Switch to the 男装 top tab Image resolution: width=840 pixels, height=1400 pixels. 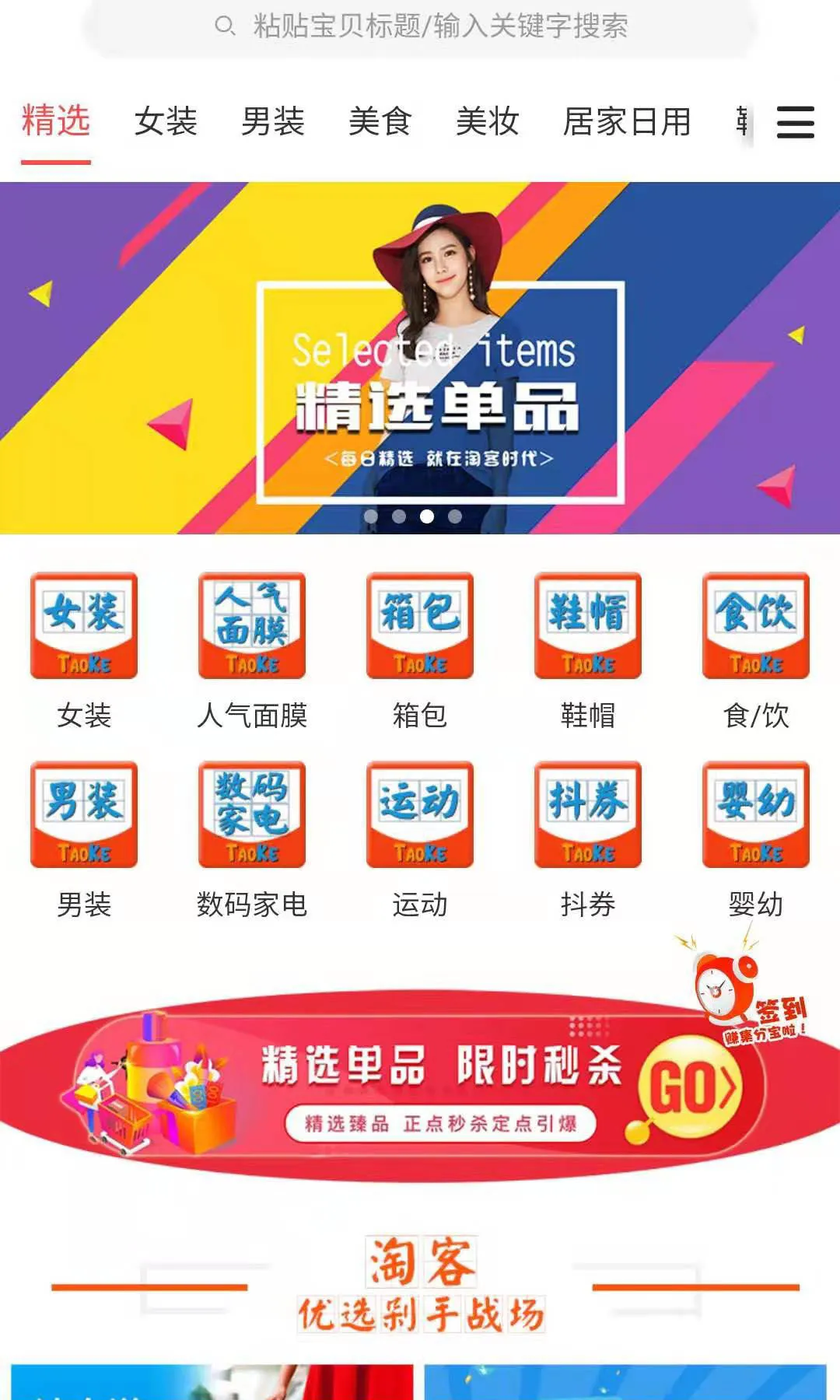(272, 122)
